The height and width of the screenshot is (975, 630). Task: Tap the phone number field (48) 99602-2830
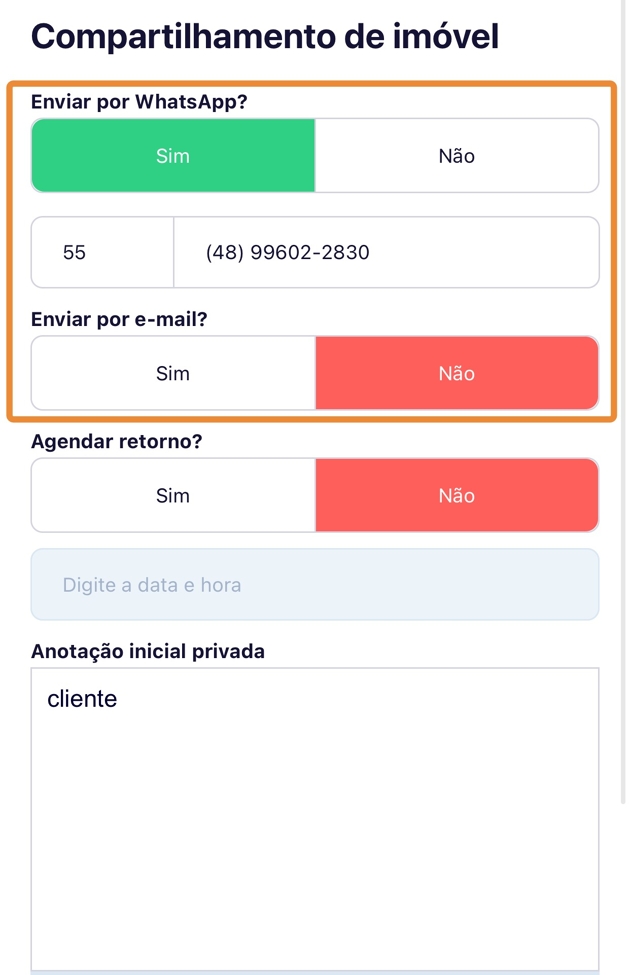click(386, 252)
